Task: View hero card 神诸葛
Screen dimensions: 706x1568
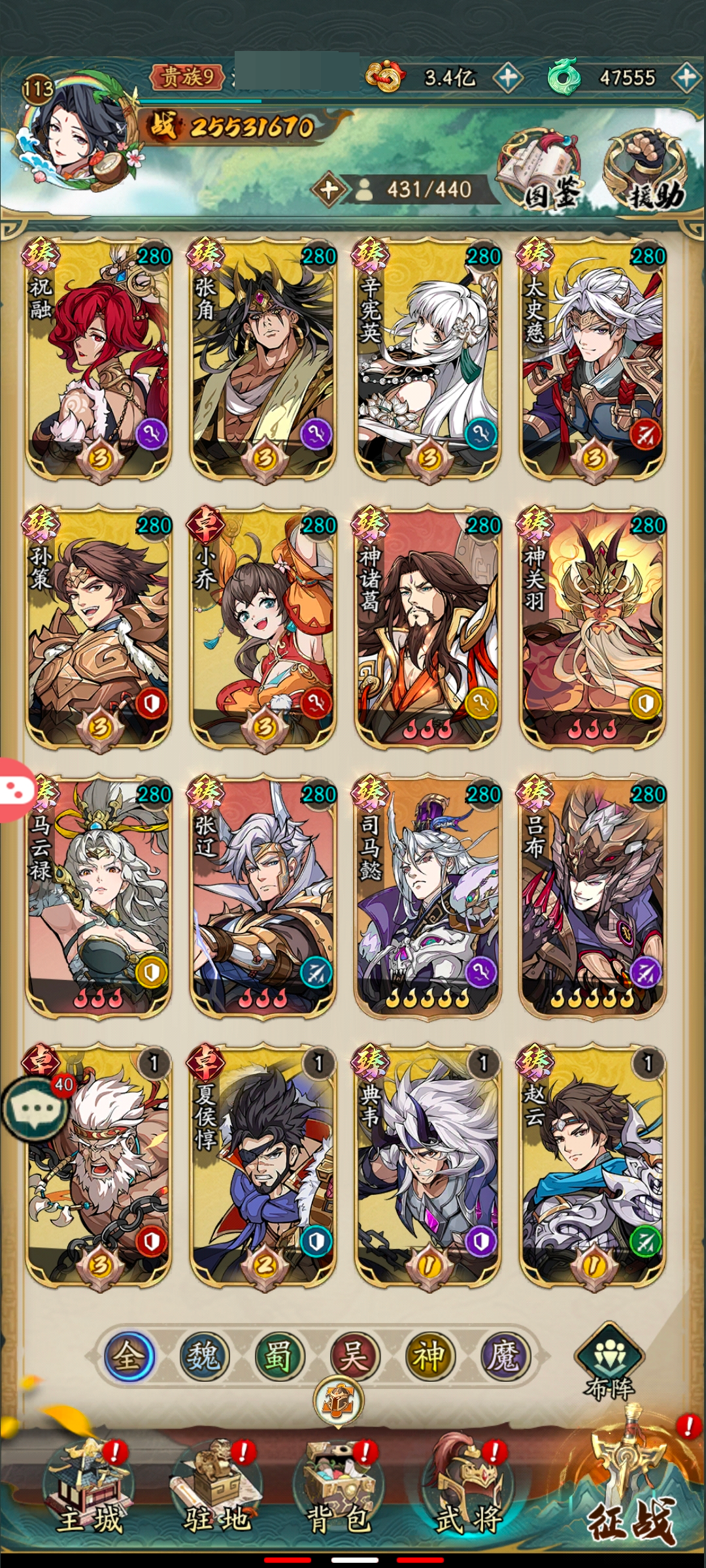Action: (x=428, y=629)
